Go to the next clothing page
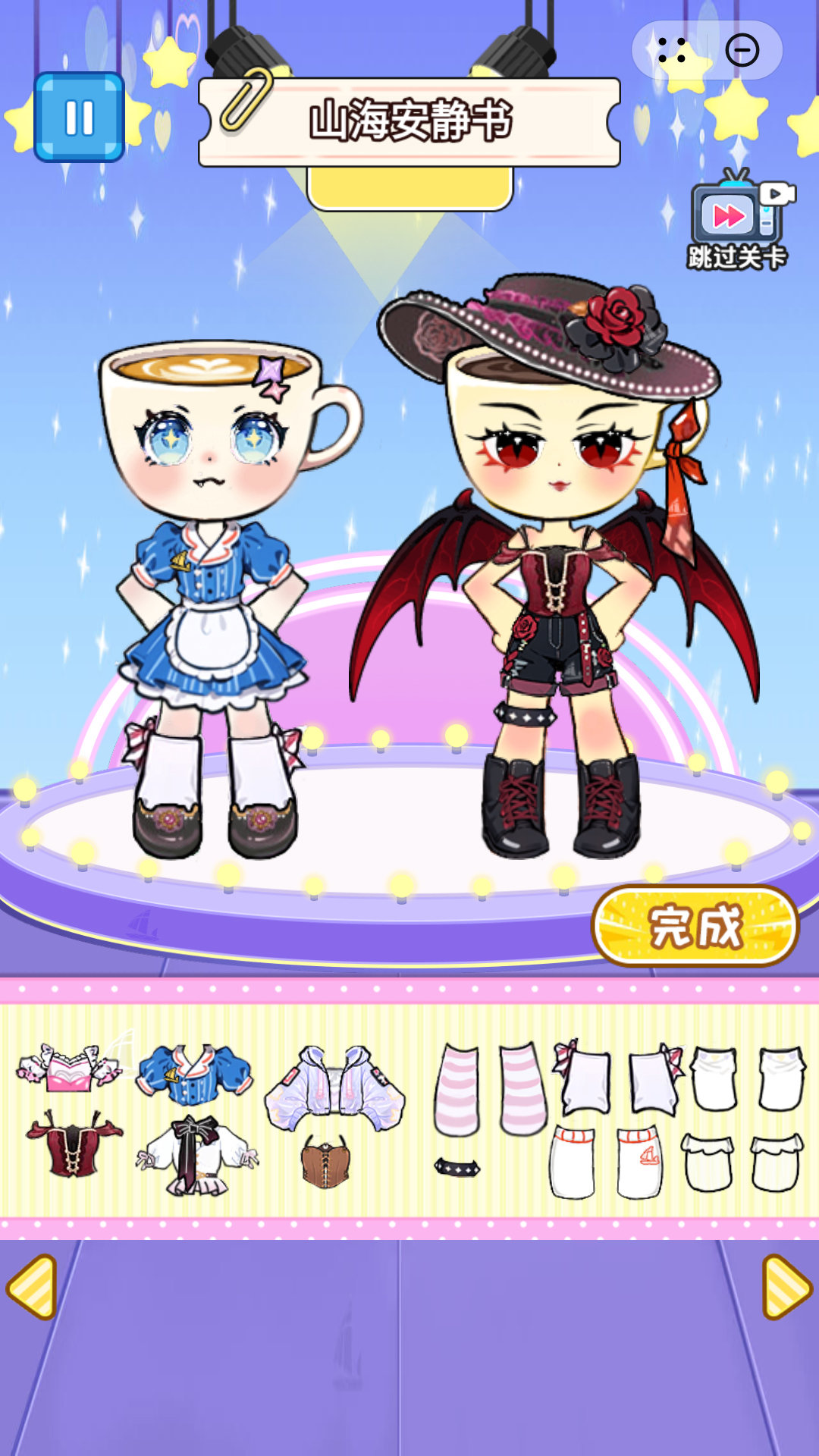Screen dimensions: 819x1456 click(786, 1287)
